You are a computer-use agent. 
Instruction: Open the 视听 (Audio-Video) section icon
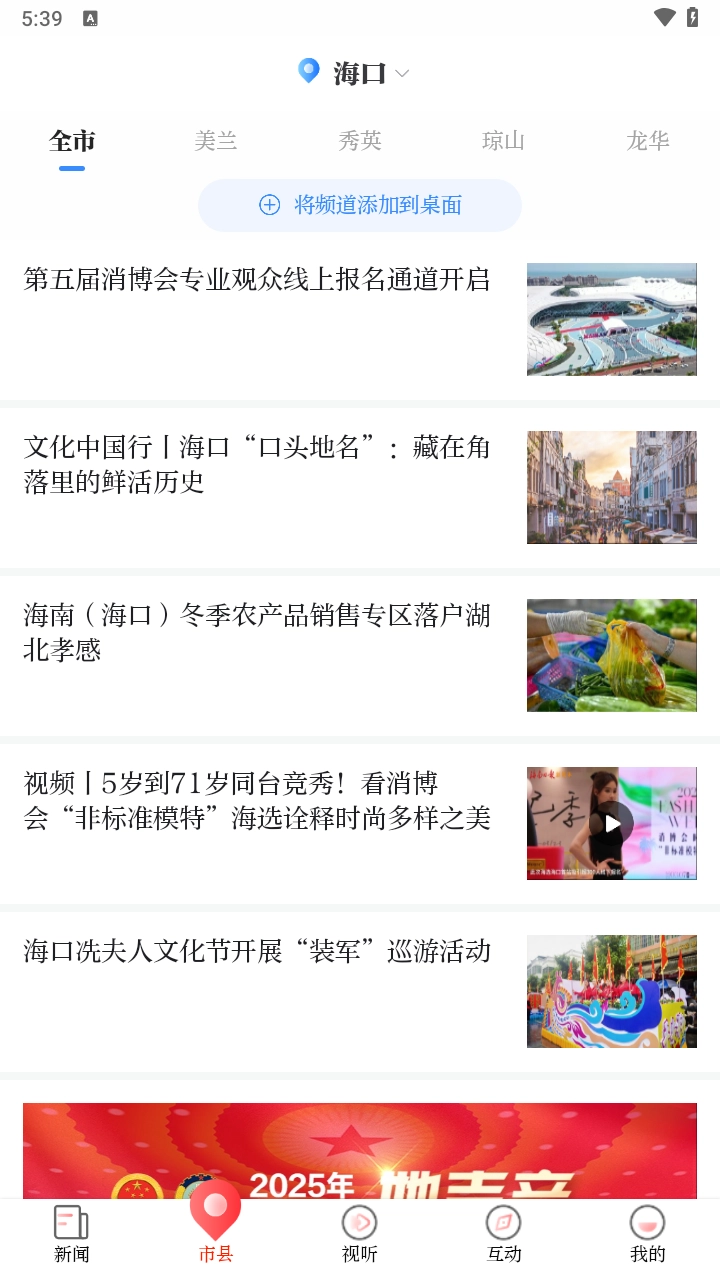(359, 1221)
